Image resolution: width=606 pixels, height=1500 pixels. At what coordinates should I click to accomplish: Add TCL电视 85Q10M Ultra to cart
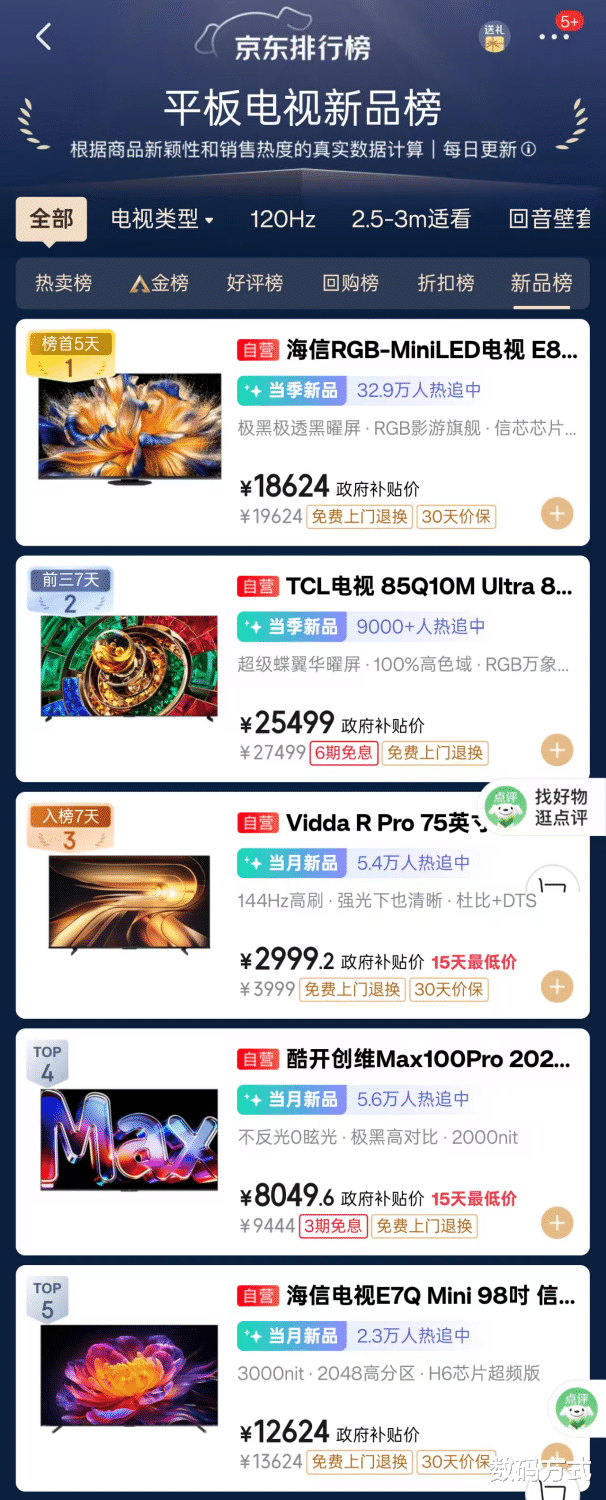[x=557, y=750]
